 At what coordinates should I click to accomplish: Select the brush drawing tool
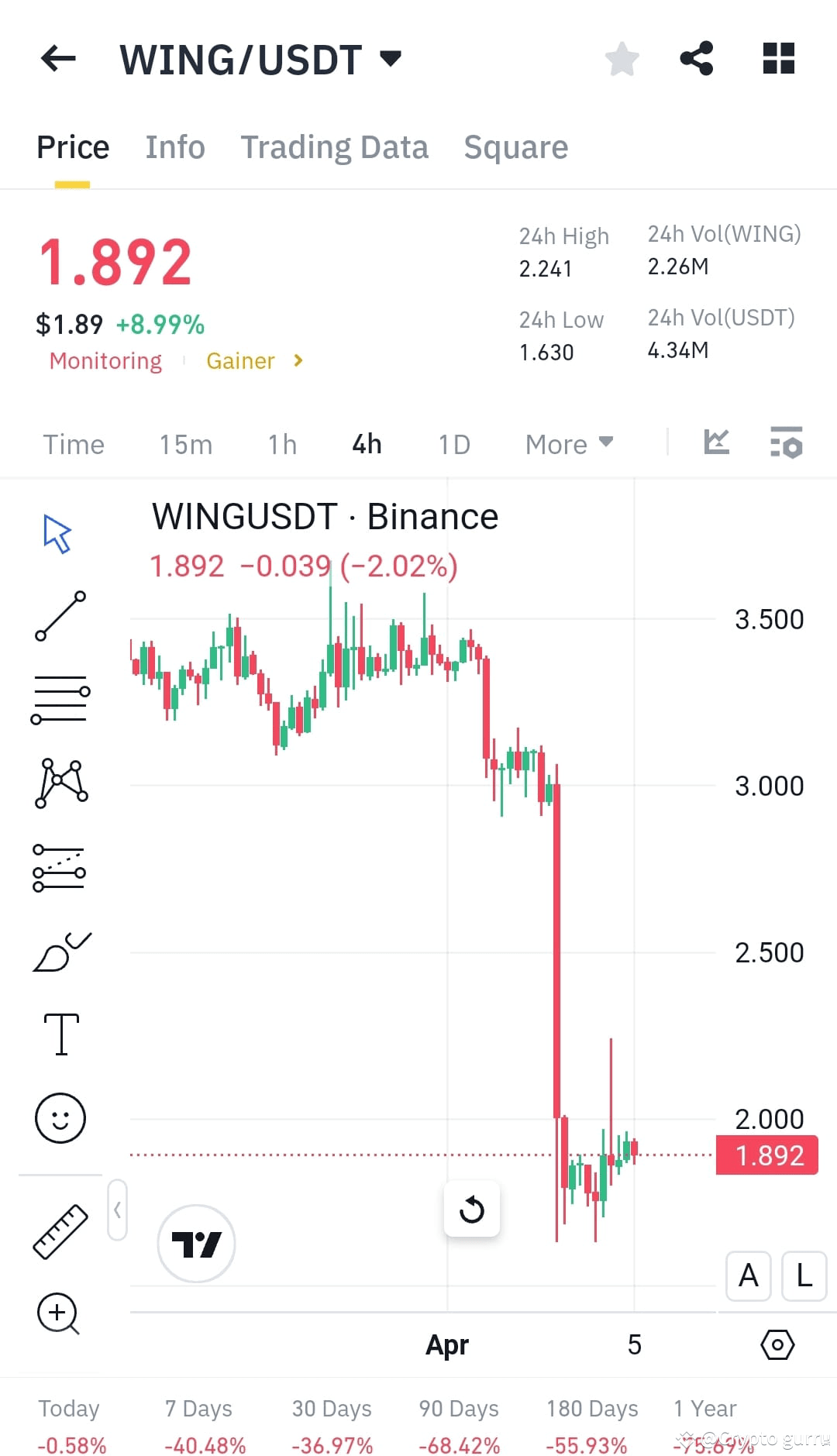[x=60, y=951]
